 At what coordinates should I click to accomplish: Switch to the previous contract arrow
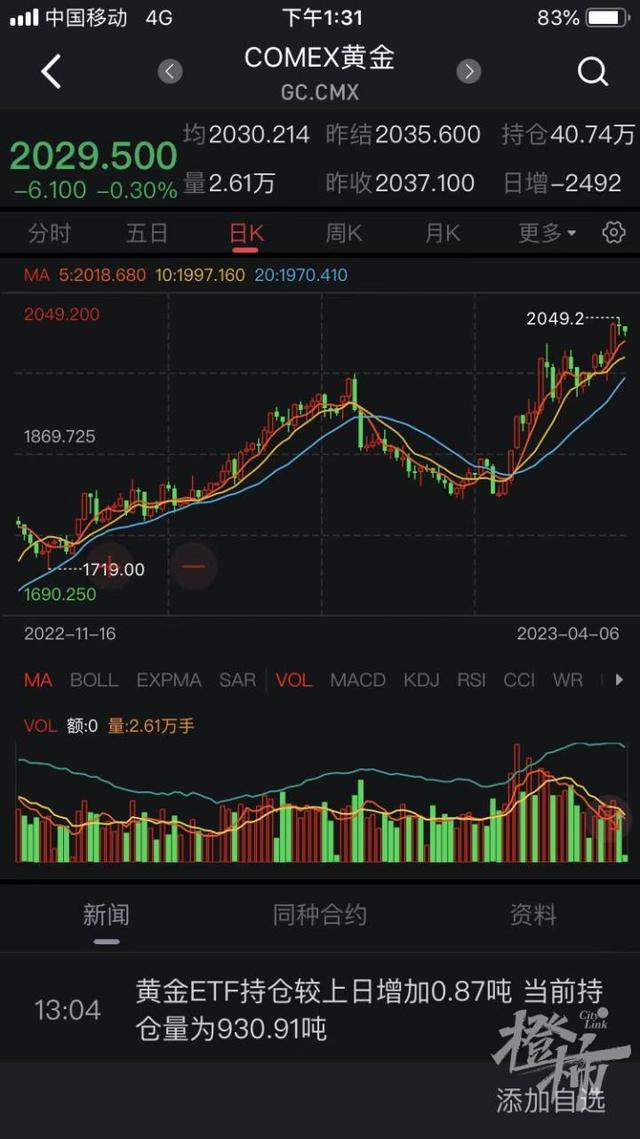pyautogui.click(x=170, y=71)
